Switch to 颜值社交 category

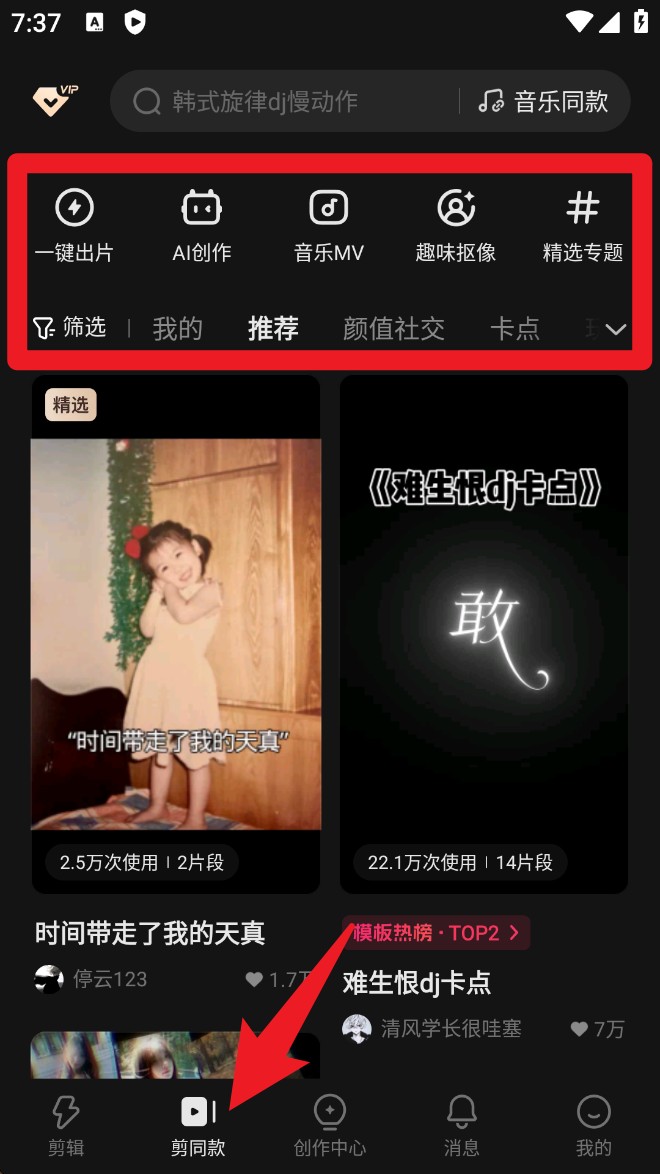393,329
